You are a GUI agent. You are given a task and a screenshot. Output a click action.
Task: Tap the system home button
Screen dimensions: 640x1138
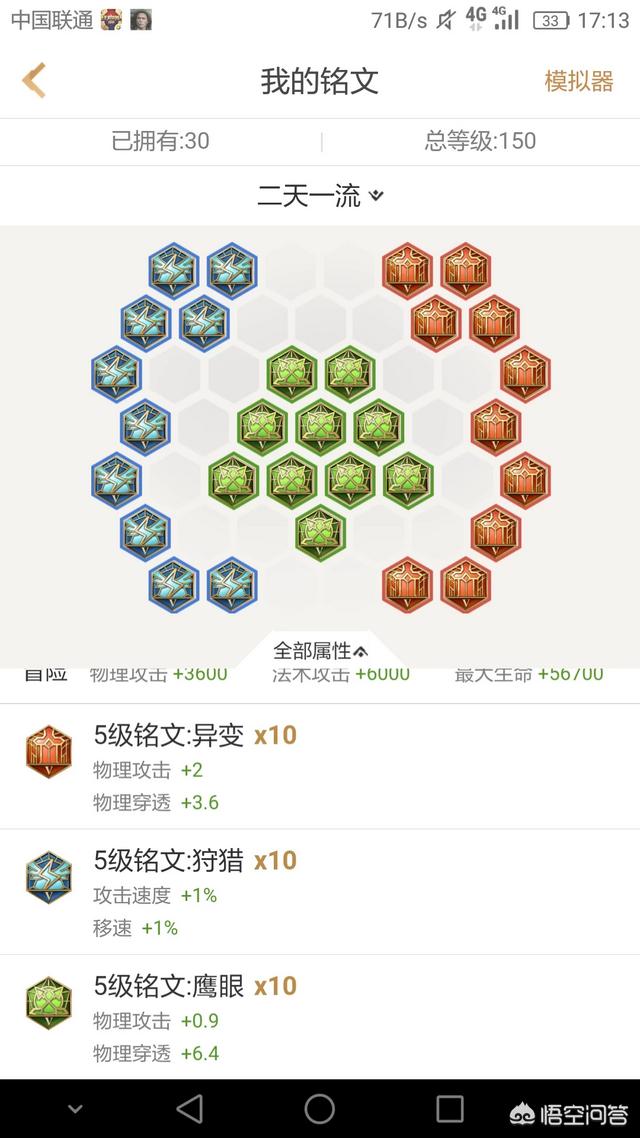tap(320, 1108)
